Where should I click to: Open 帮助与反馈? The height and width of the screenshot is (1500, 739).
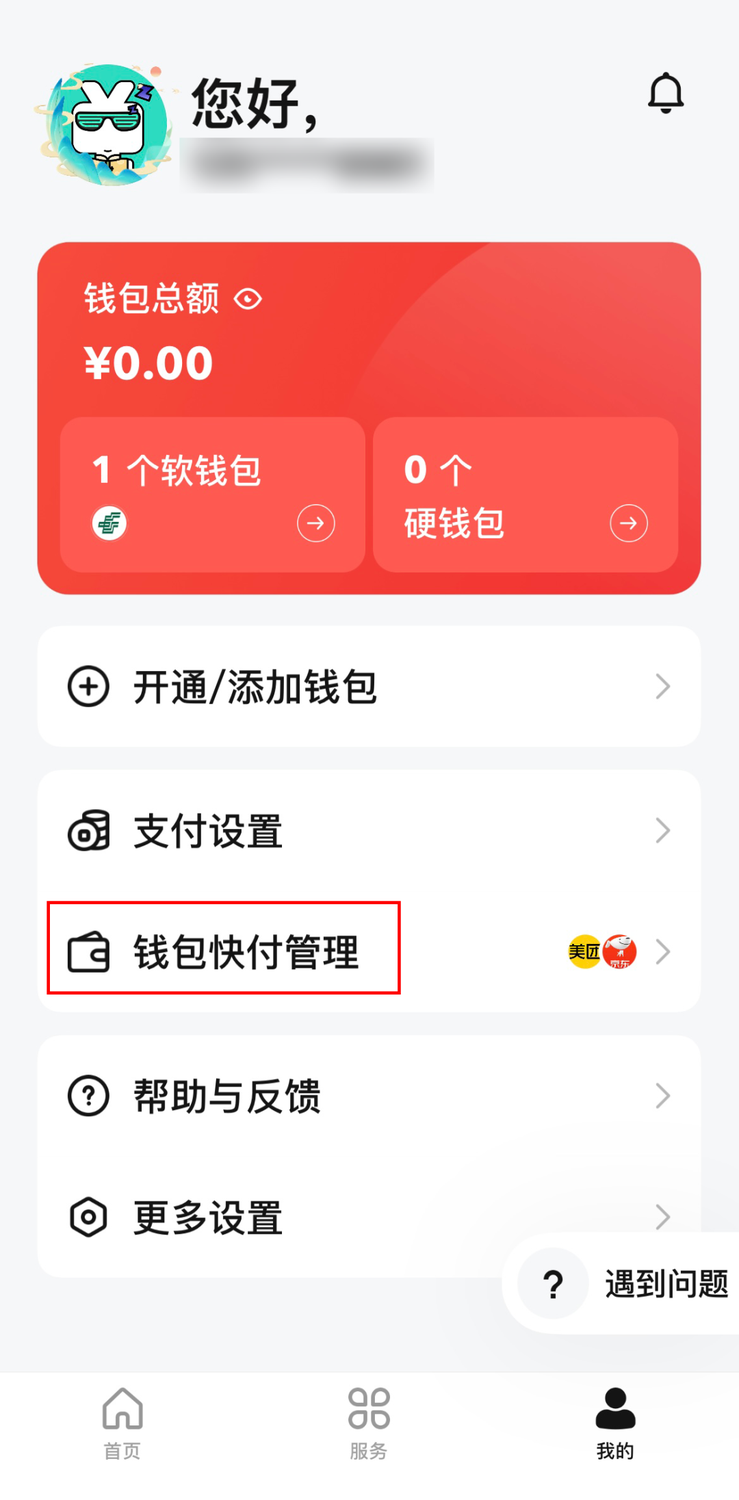[368, 1096]
